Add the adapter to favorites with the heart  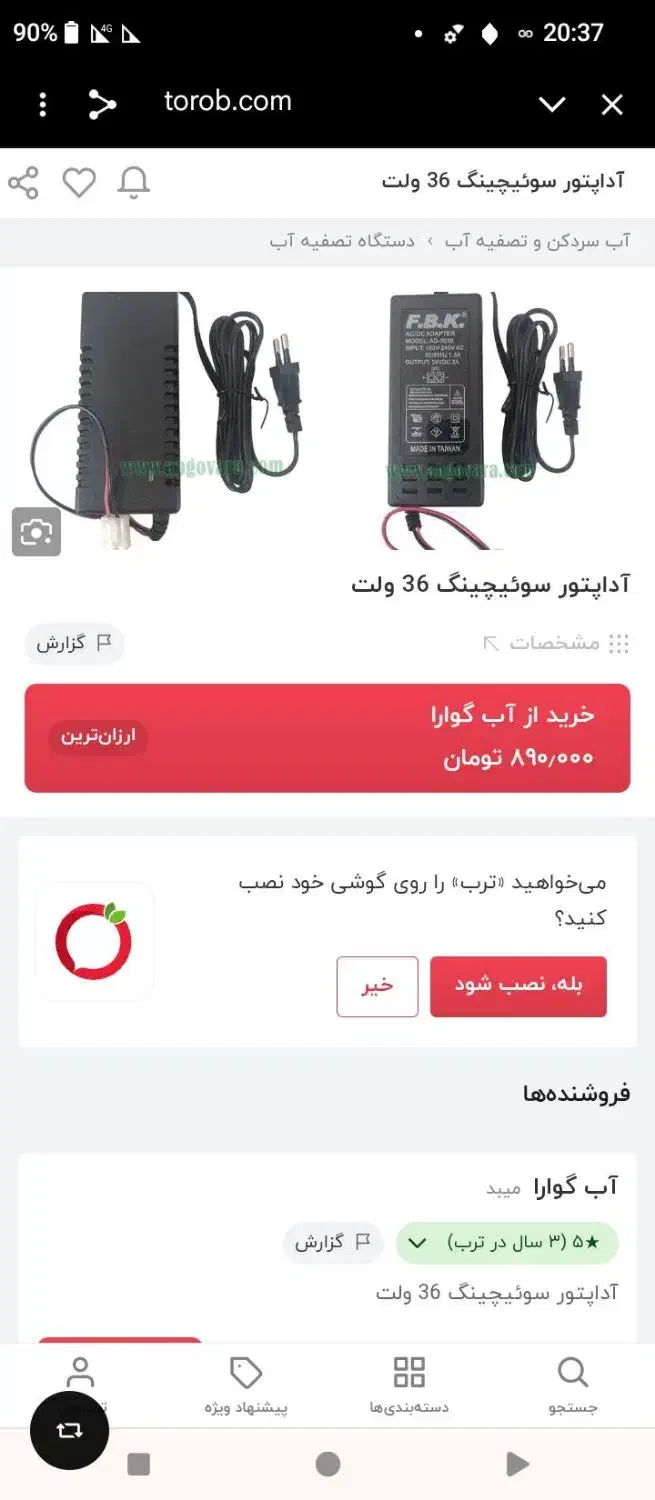pyautogui.click(x=79, y=183)
